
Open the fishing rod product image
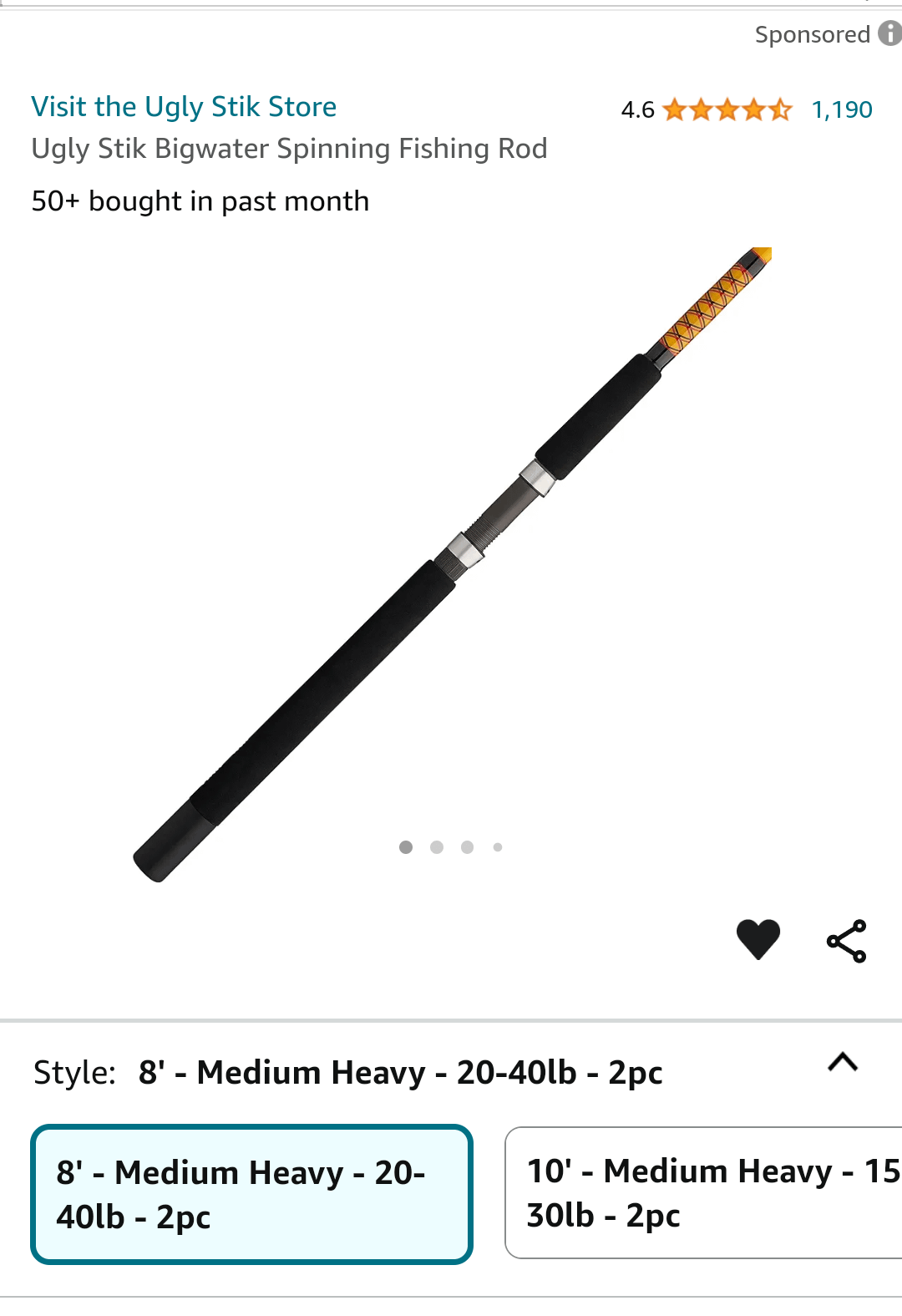point(451,564)
